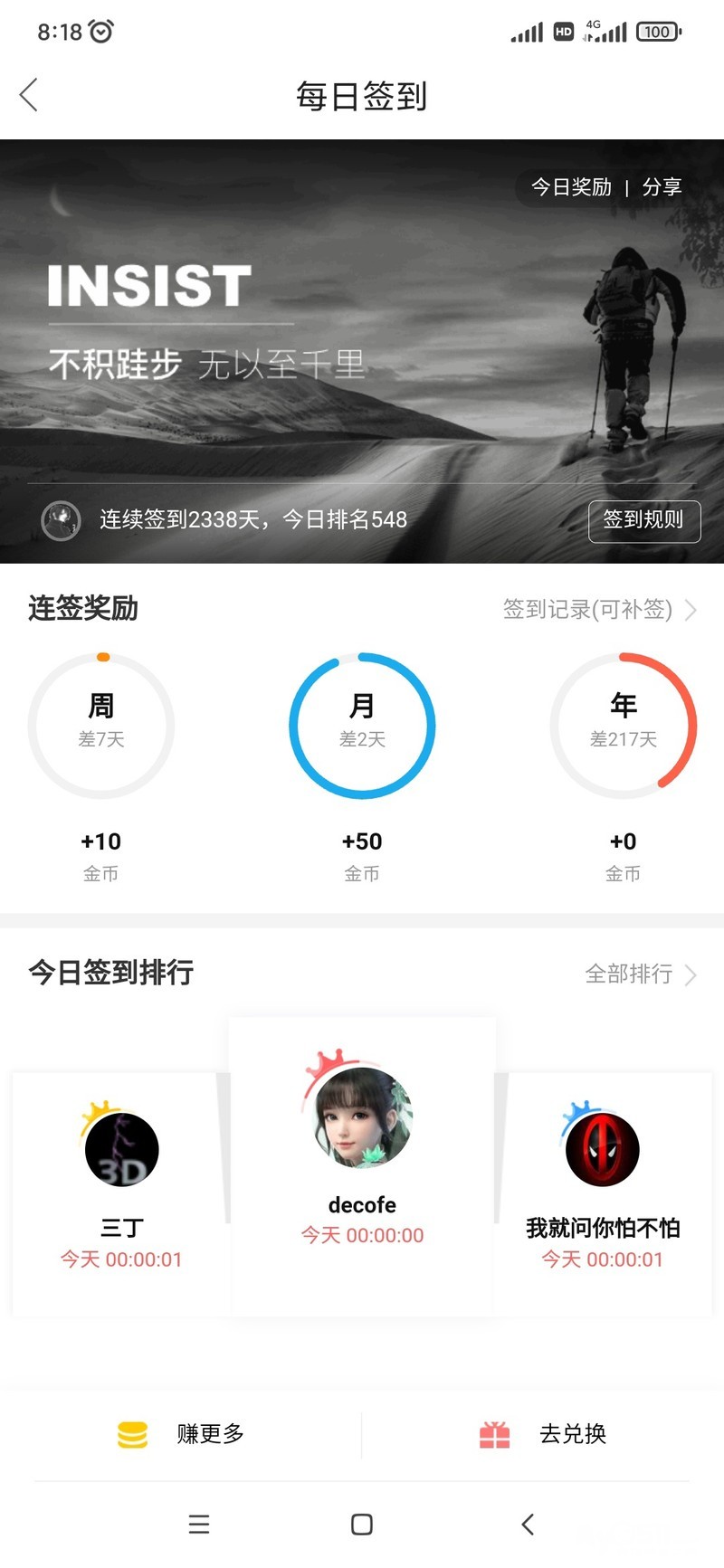Open 今日奖励 on the banner

[x=571, y=187]
